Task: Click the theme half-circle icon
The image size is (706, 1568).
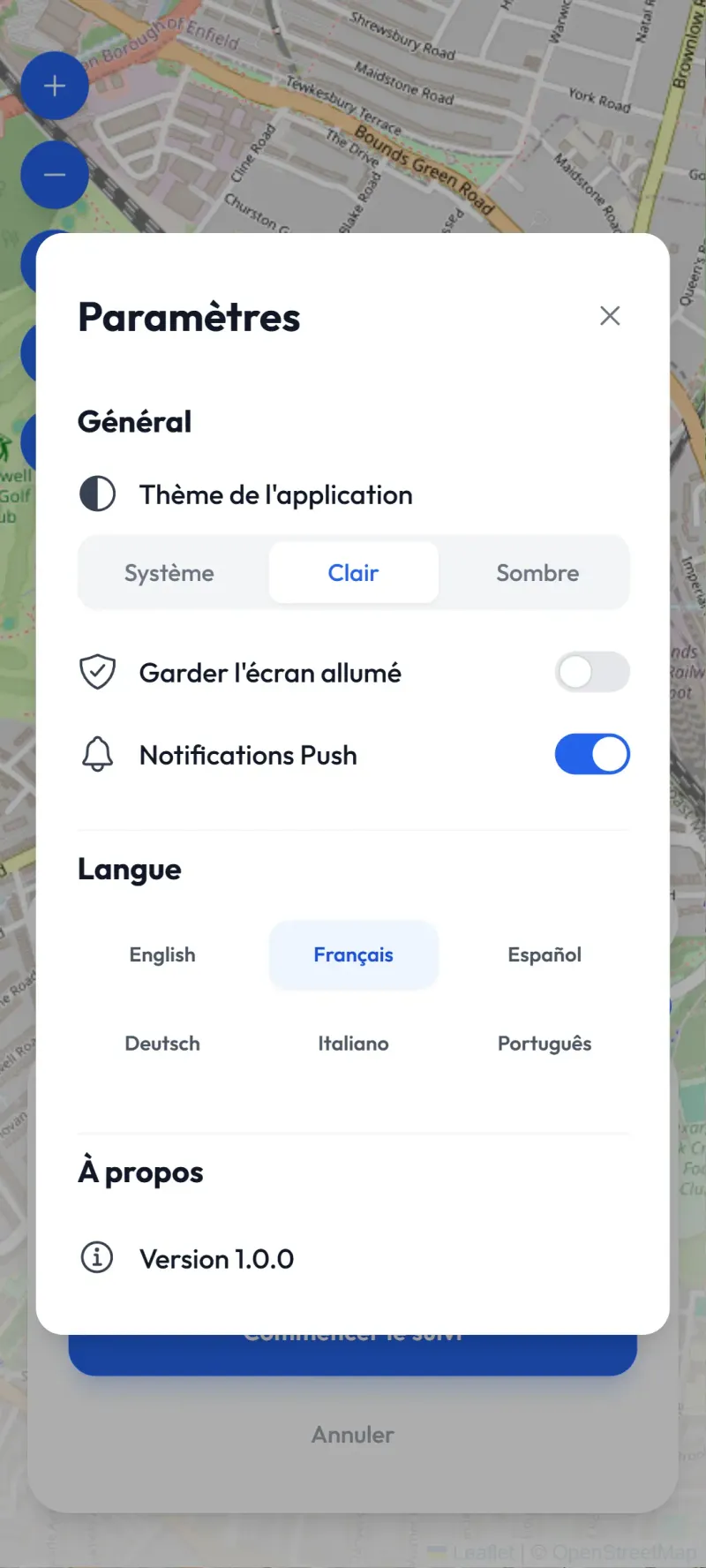Action: (x=97, y=494)
